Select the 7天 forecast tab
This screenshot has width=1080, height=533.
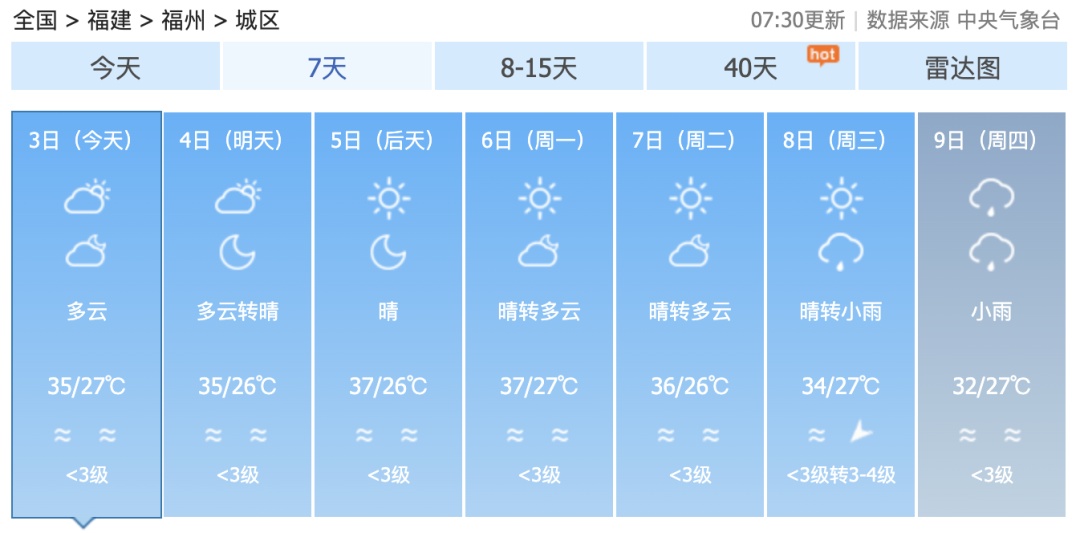[x=327, y=67]
